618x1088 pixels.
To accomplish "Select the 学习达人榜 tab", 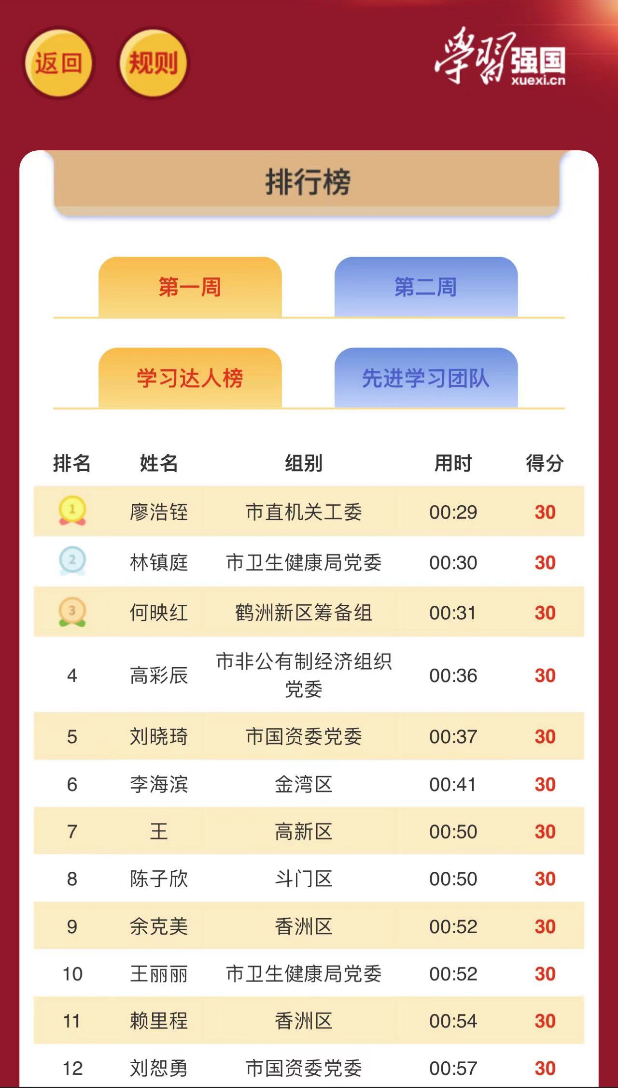I will 190,378.
